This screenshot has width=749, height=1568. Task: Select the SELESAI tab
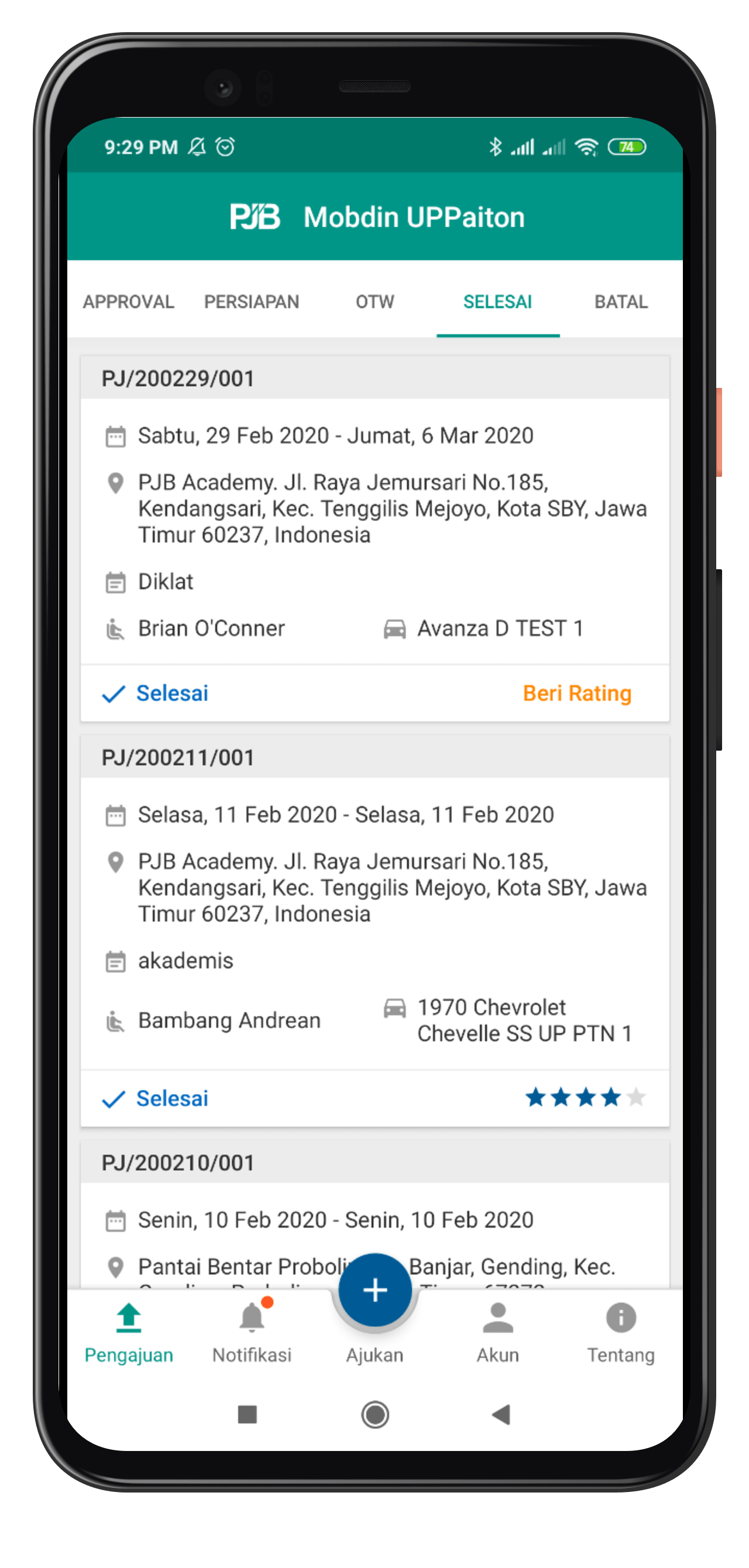[497, 302]
